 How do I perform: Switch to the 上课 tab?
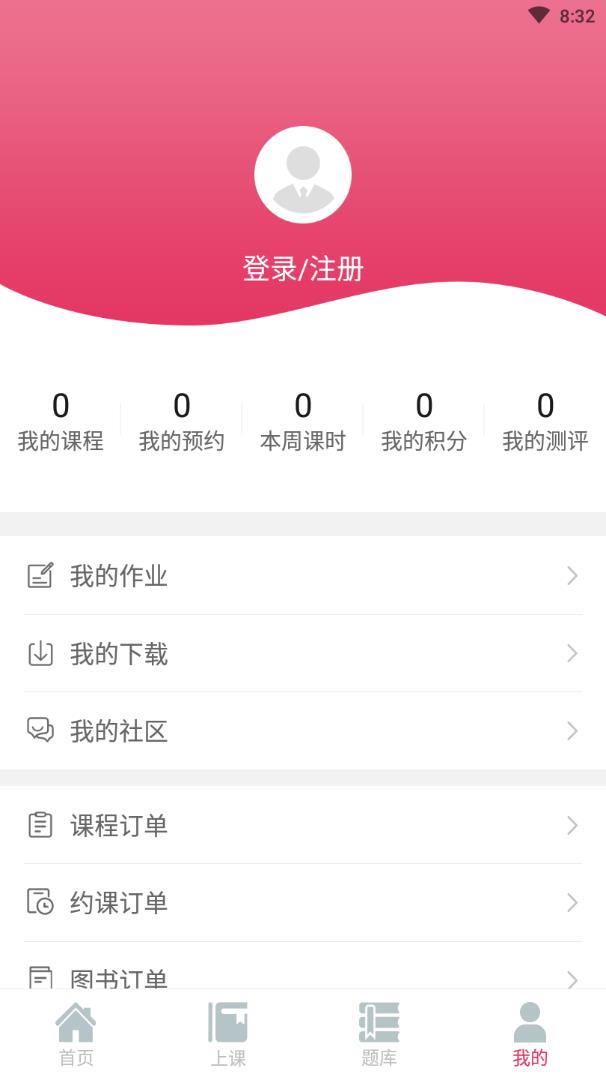click(228, 1036)
